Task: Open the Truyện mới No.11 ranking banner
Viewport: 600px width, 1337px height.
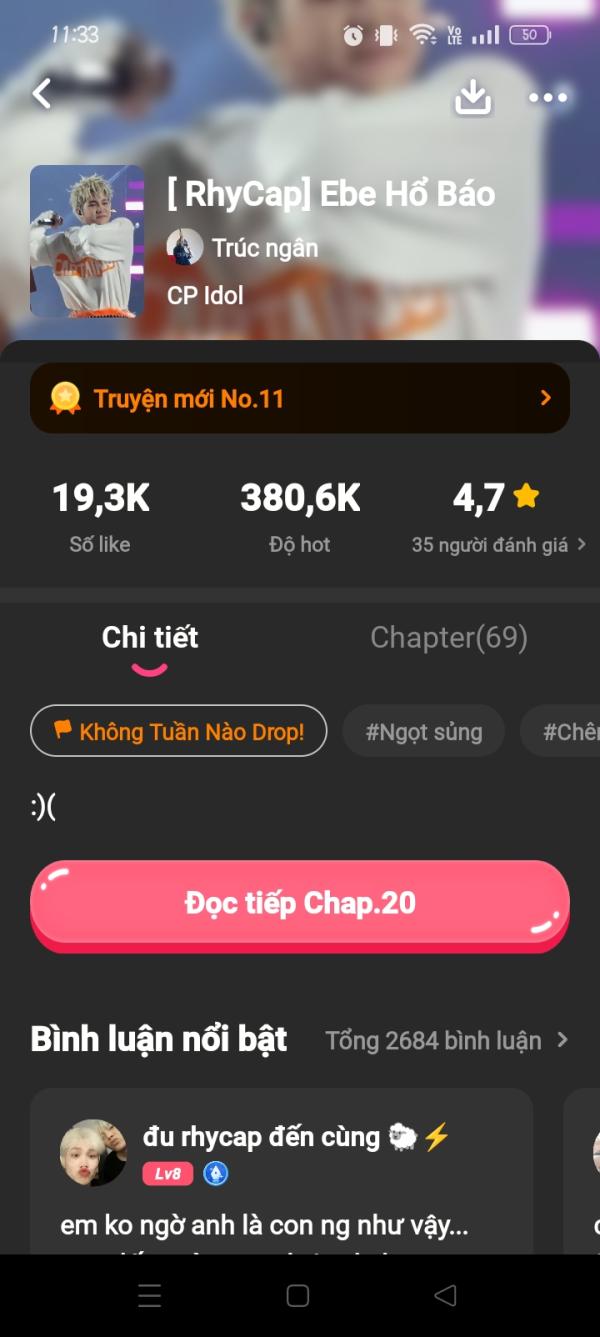Action: (300, 398)
